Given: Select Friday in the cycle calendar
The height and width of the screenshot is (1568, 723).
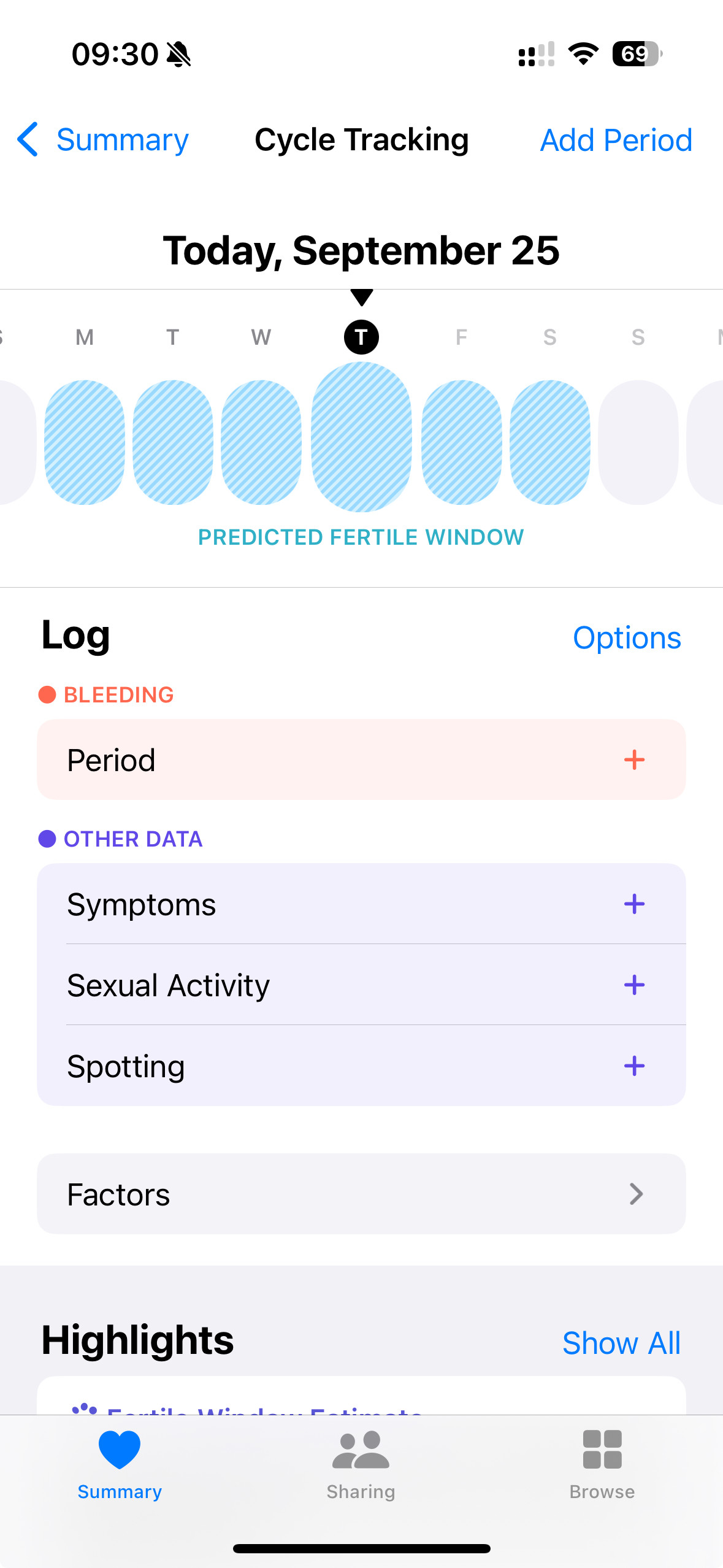Looking at the screenshot, I should point(461,442).
